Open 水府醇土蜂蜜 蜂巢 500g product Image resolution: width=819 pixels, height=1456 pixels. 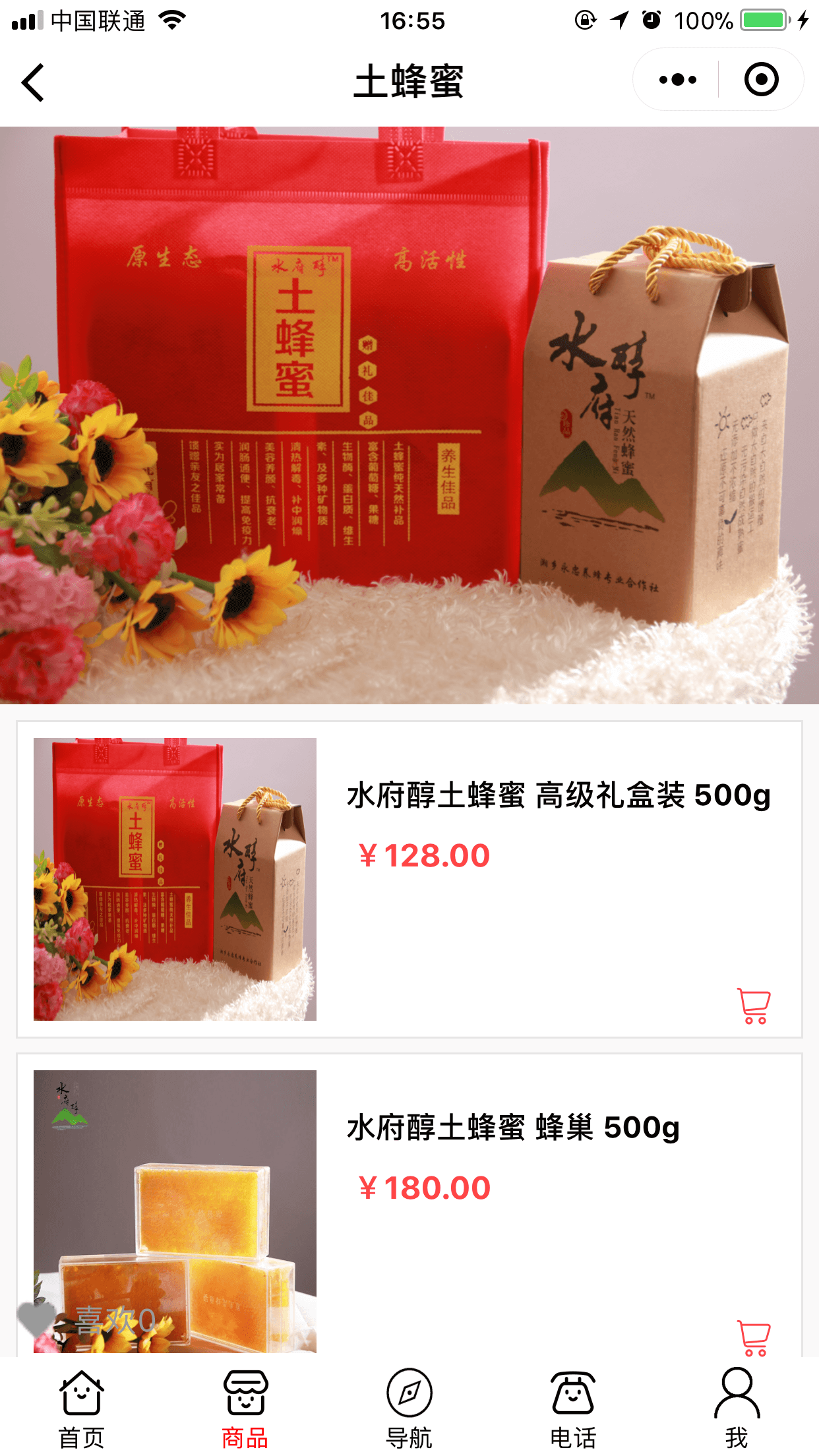513,1128
